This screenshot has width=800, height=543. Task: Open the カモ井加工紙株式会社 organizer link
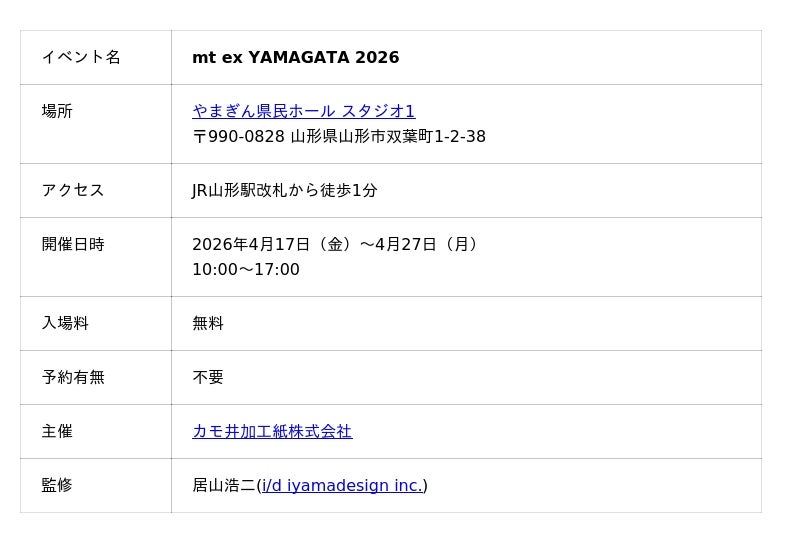[x=272, y=431]
